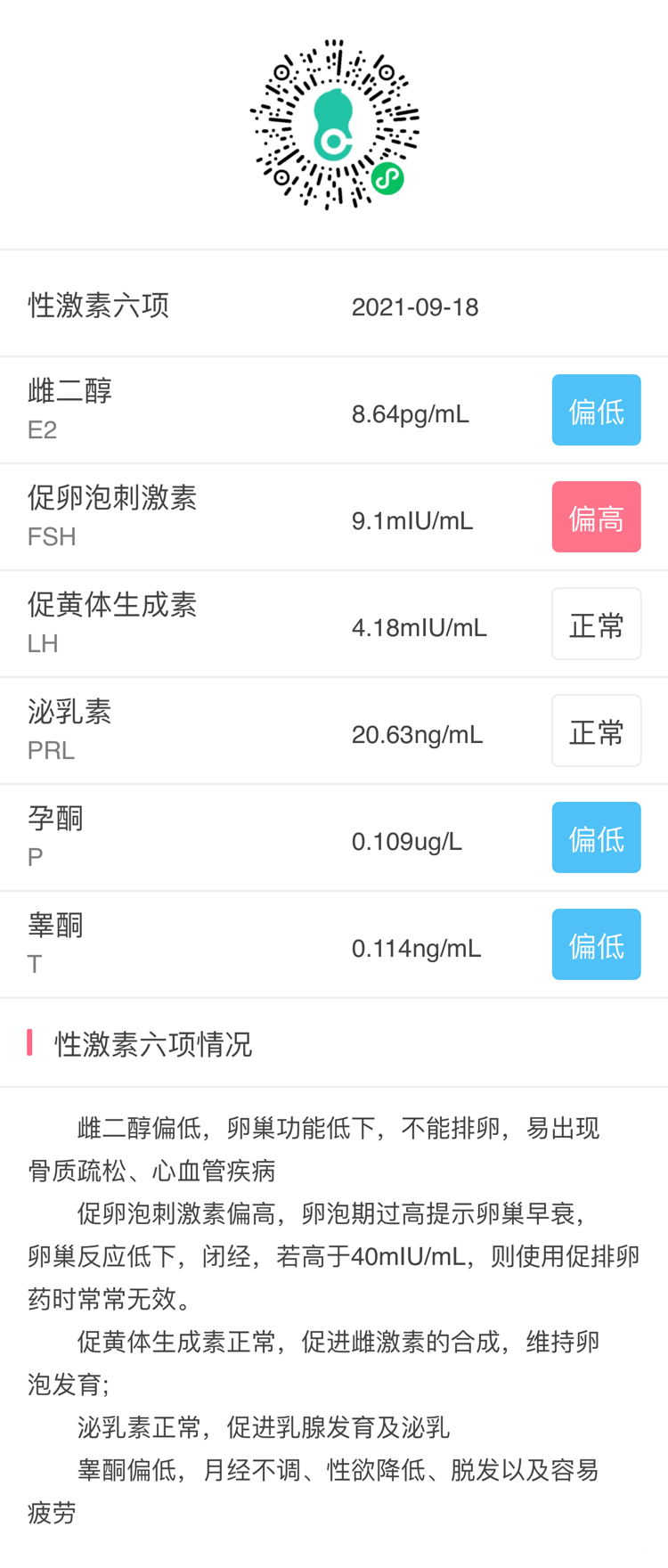Tap the blue 偏低 badge for 雌二醇
The width and height of the screenshot is (668, 1568).
[x=596, y=409]
